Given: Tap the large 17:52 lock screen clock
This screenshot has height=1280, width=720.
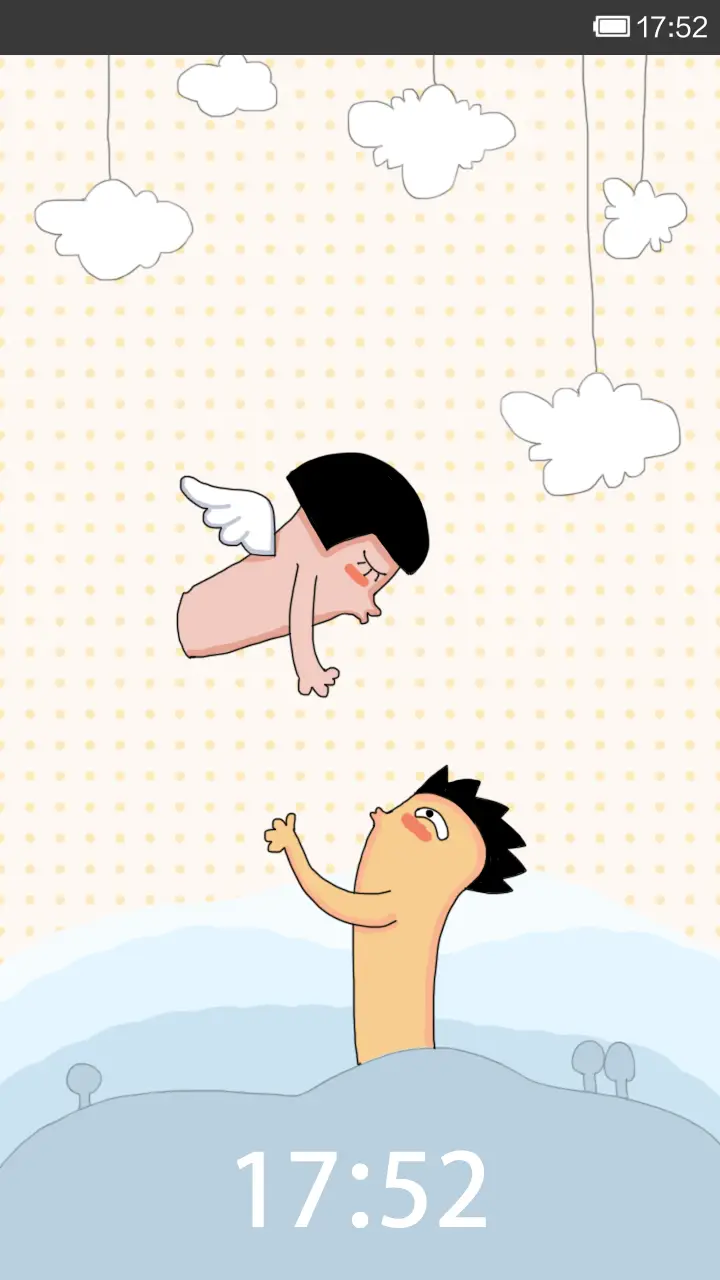Looking at the screenshot, I should (x=360, y=1185).
